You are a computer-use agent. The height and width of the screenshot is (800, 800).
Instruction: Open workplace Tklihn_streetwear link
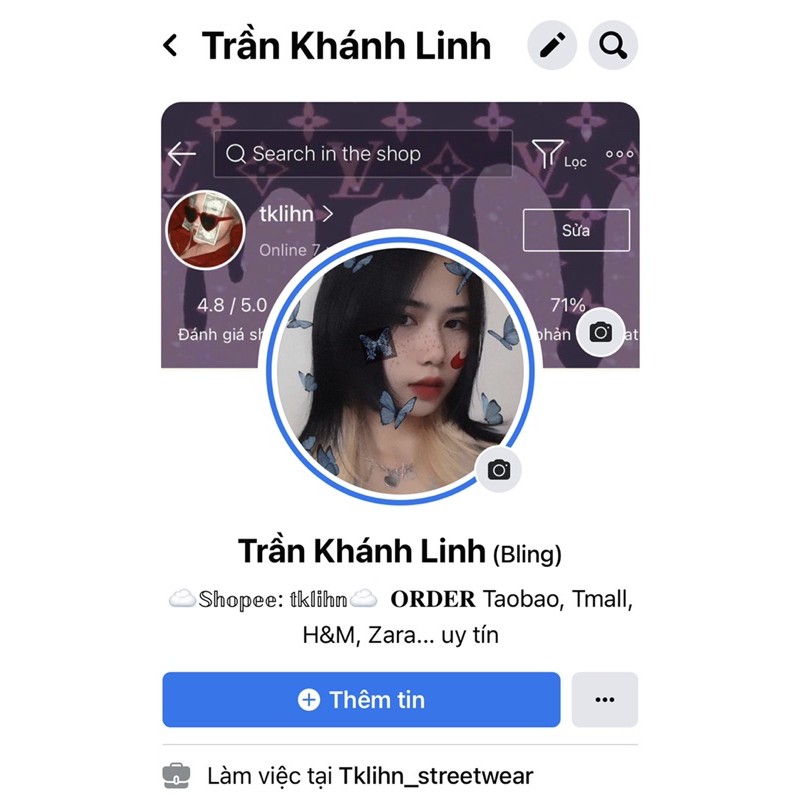[x=435, y=776]
